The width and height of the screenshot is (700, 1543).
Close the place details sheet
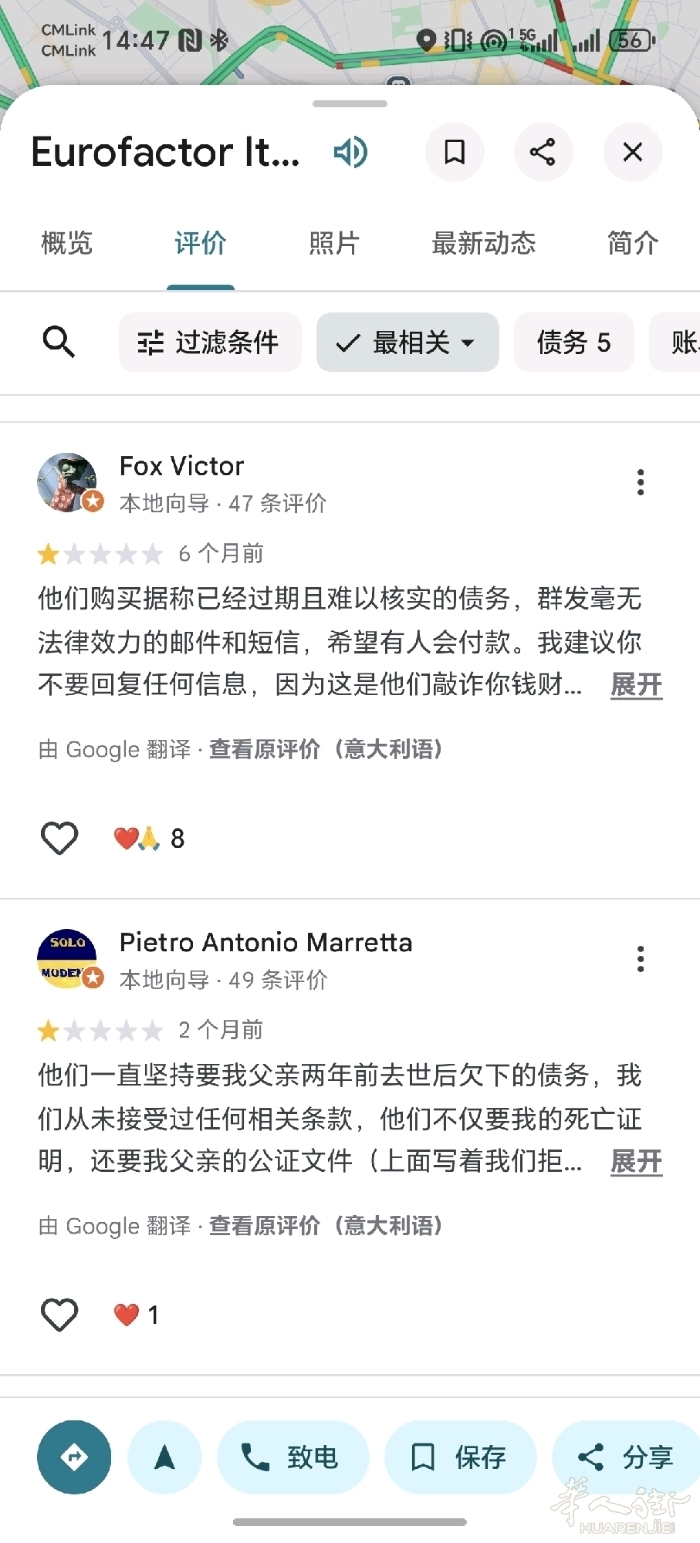pyautogui.click(x=632, y=152)
